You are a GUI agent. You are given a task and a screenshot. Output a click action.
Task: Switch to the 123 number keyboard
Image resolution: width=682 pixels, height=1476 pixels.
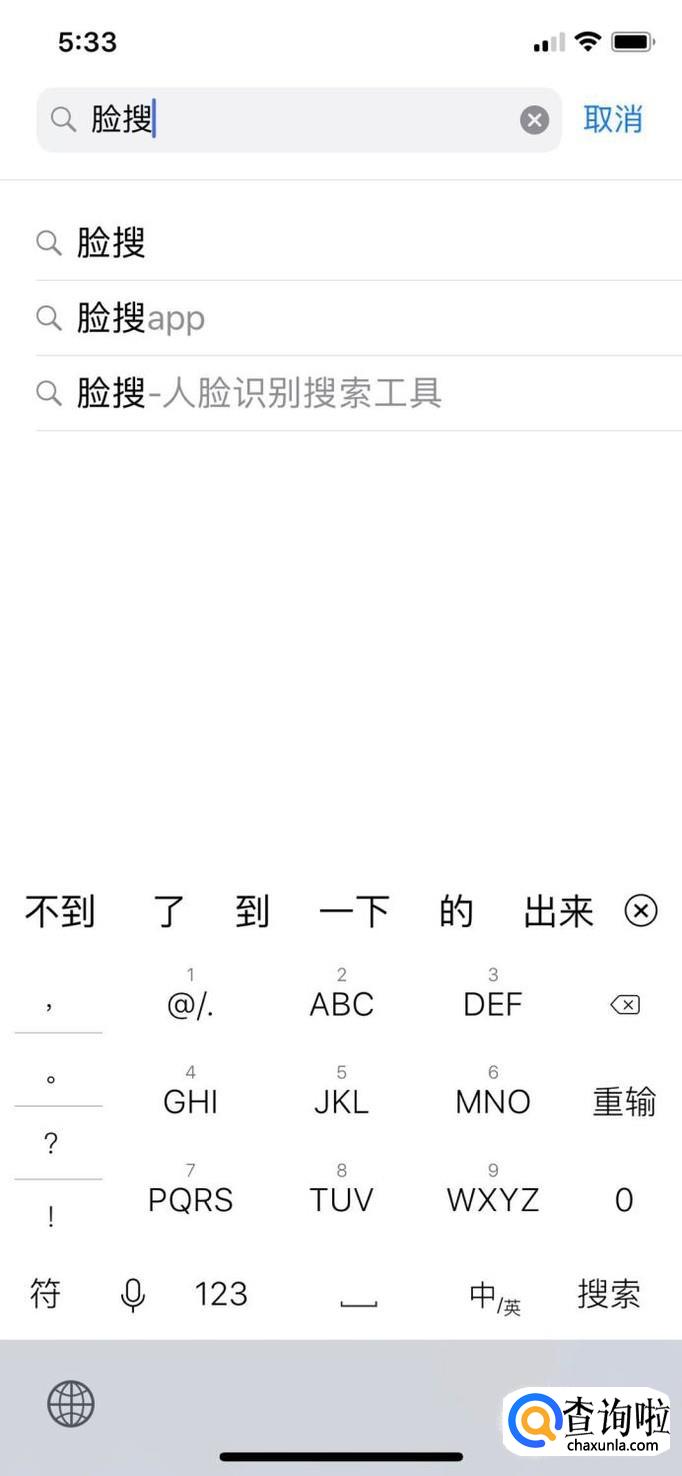(221, 1294)
